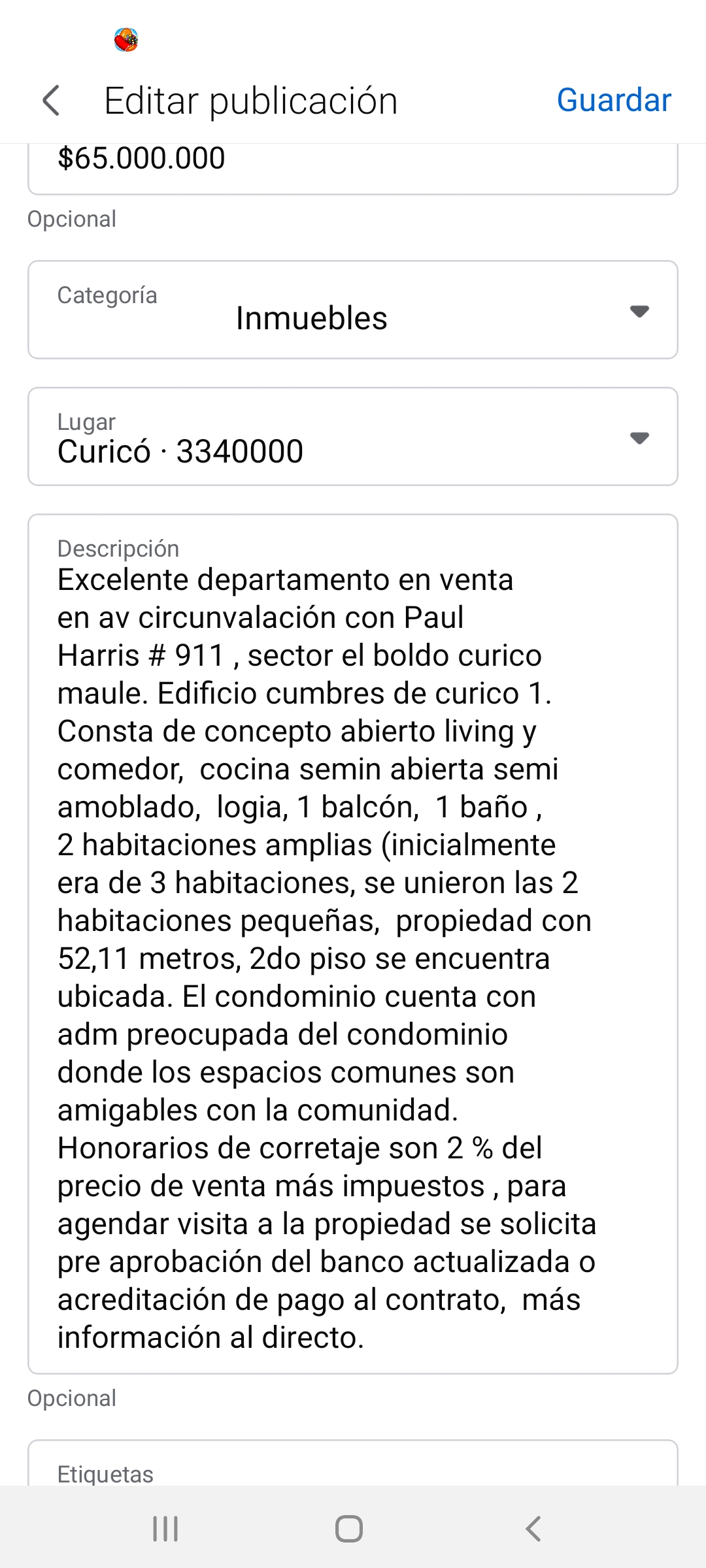Save changes with Guardar
Image resolution: width=706 pixels, height=1568 pixels.
click(614, 101)
